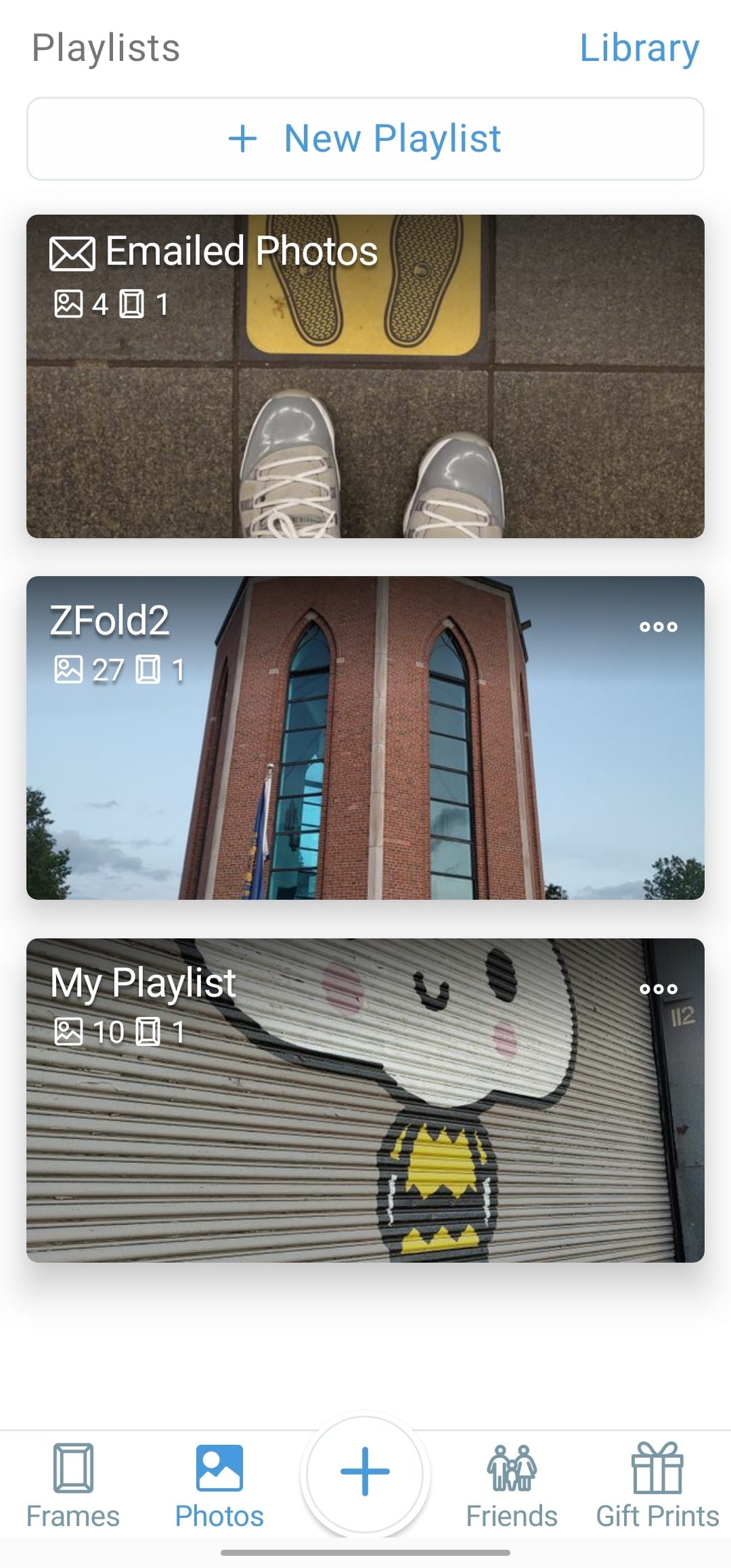731x1568 pixels.
Task: Create a New Playlist
Action: [365, 139]
